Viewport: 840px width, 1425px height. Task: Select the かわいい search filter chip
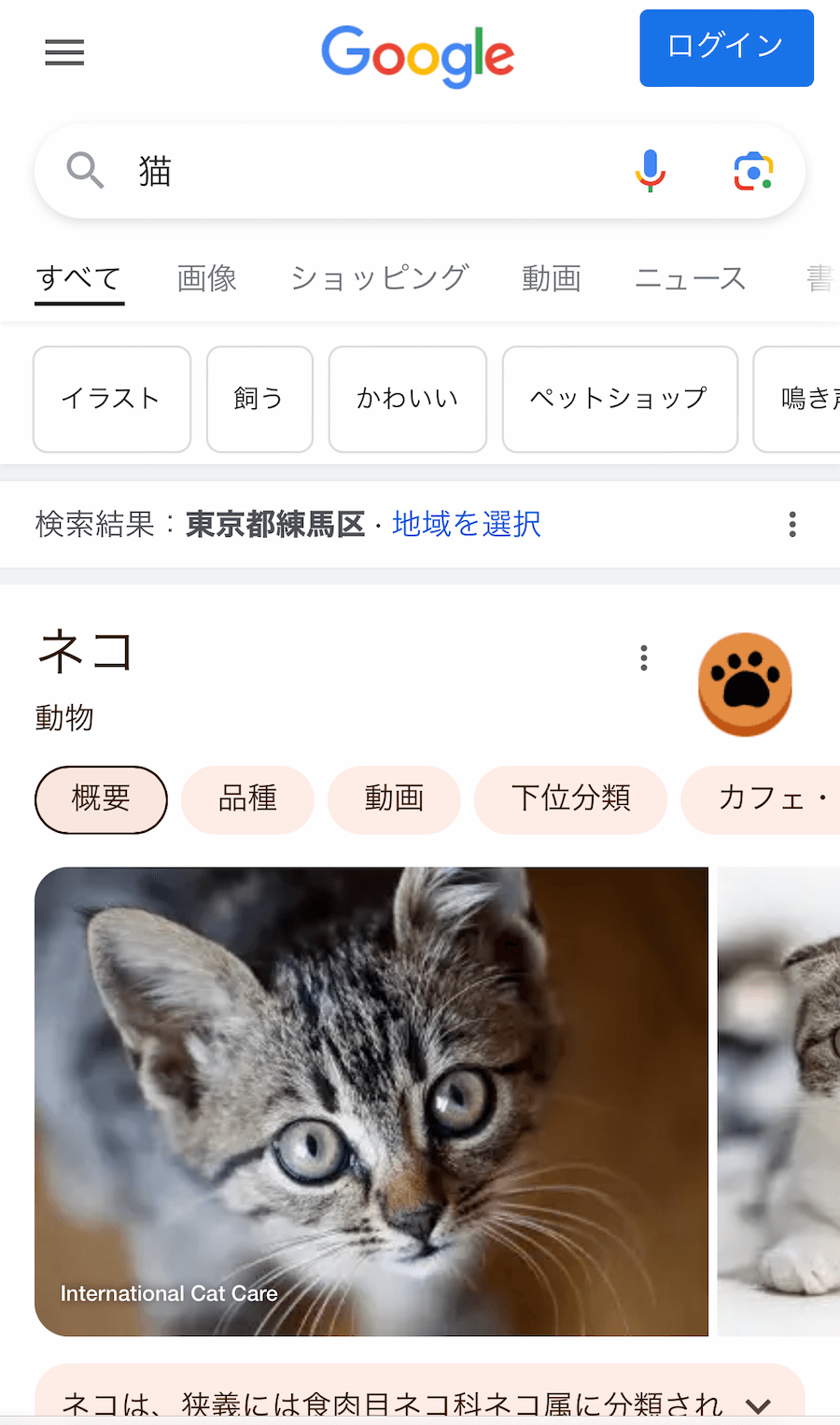tap(407, 399)
